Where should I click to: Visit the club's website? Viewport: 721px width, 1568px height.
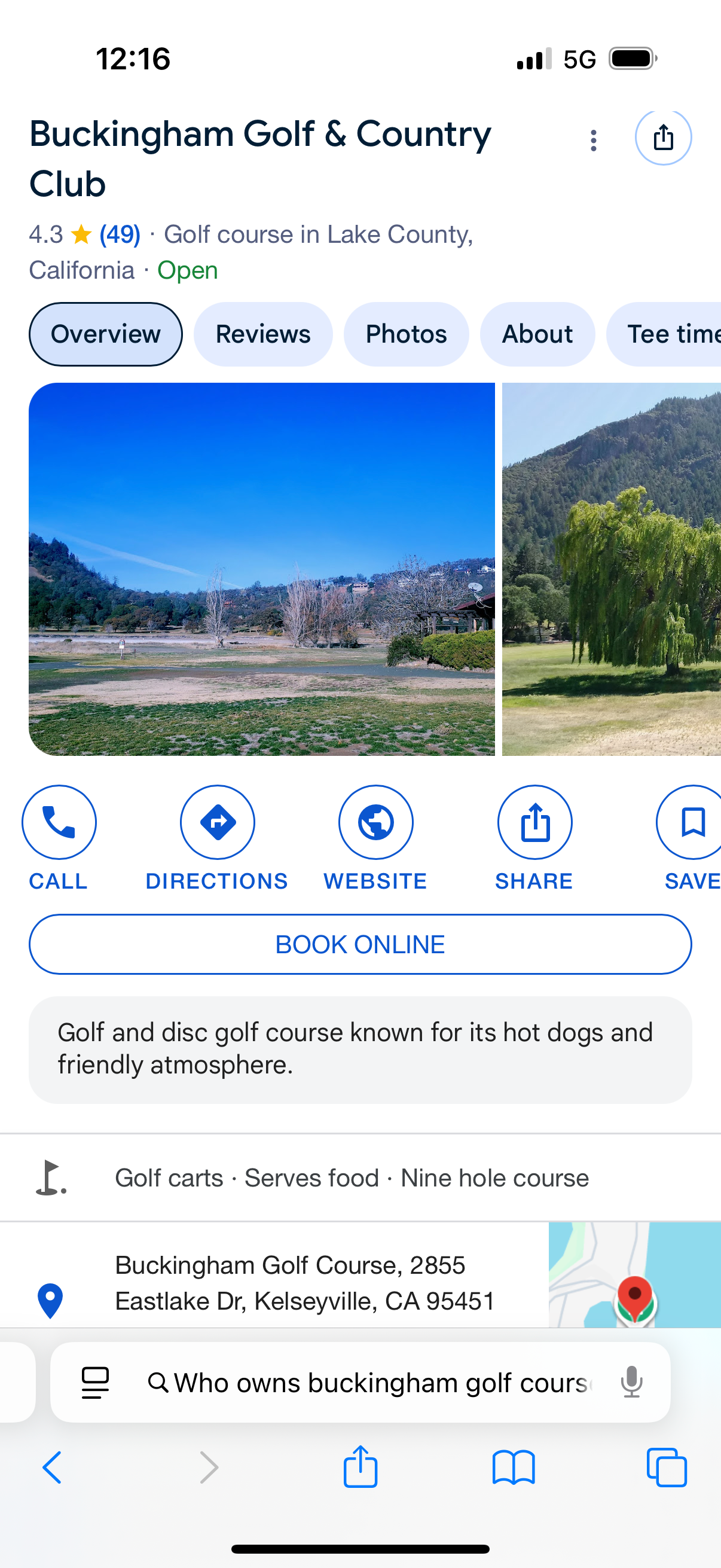[x=375, y=823]
